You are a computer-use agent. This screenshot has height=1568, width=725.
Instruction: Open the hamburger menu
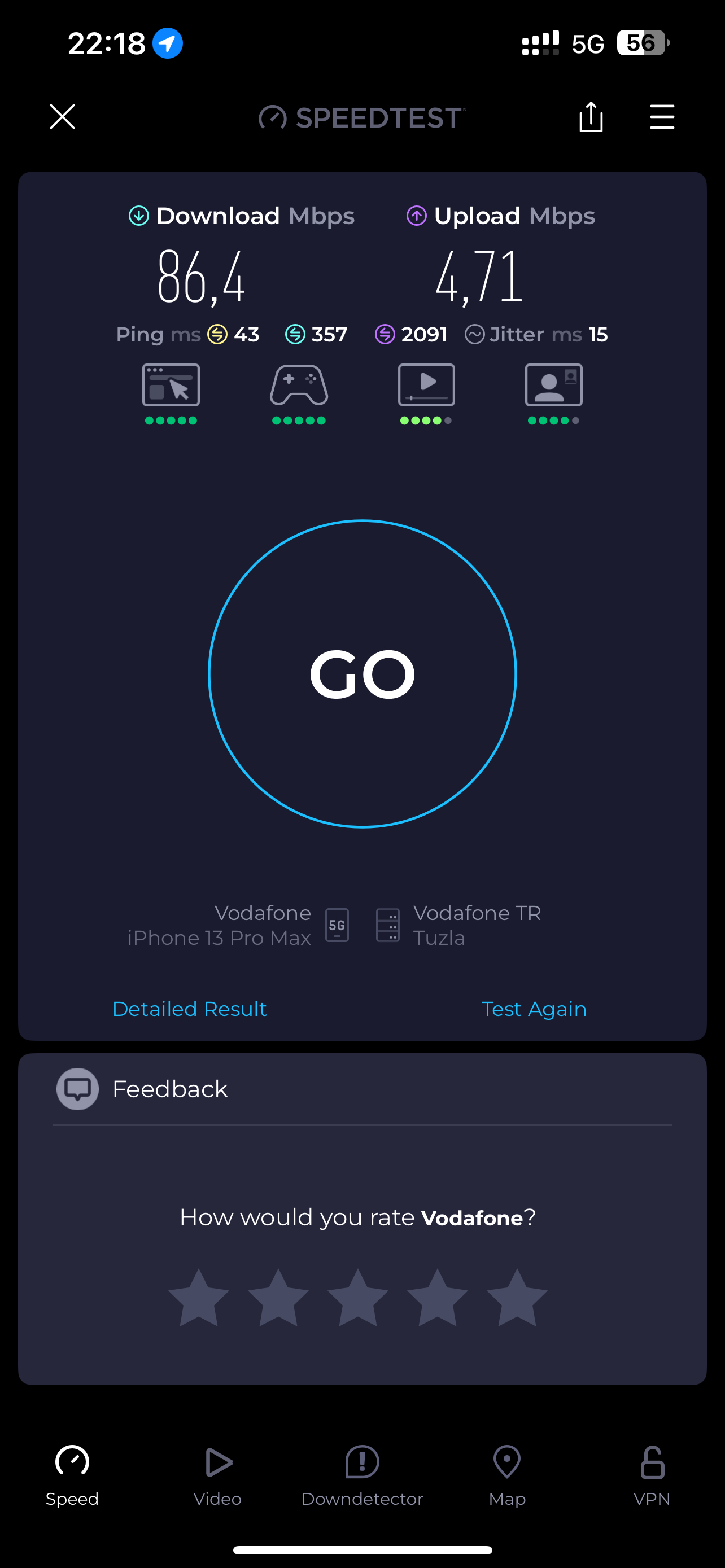click(662, 116)
